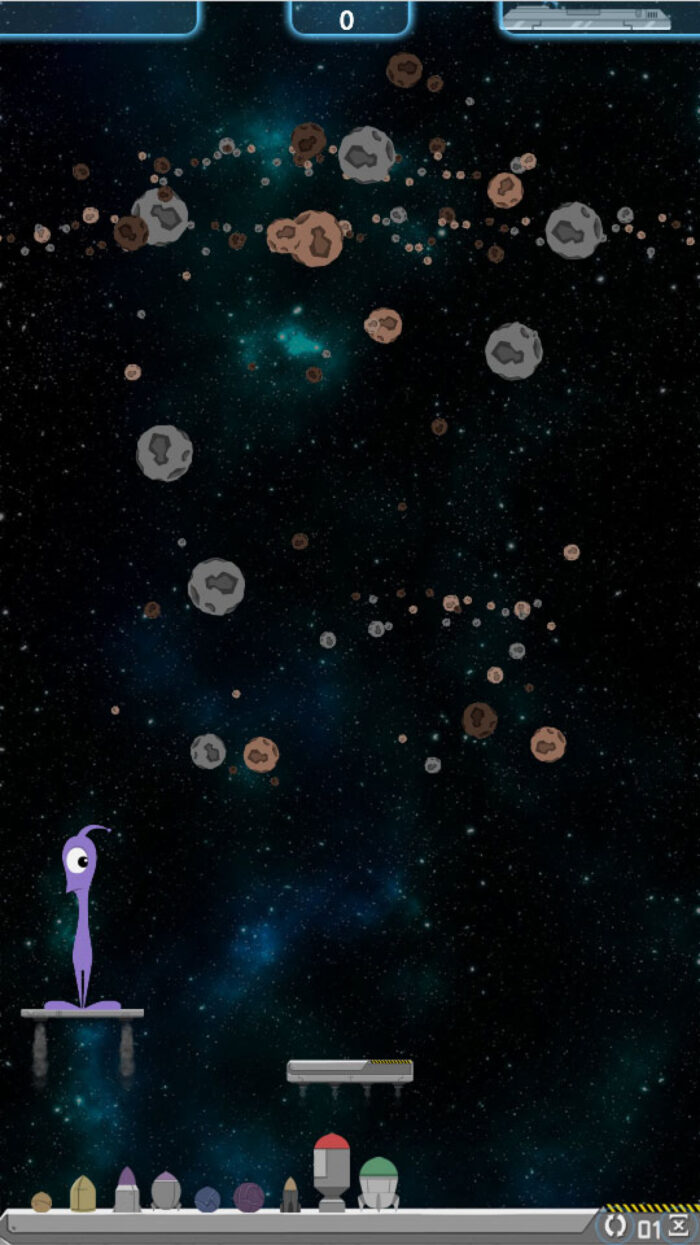Restart the level with the circular arrows
This screenshot has width=700, height=1245.
pyautogui.click(x=615, y=1225)
